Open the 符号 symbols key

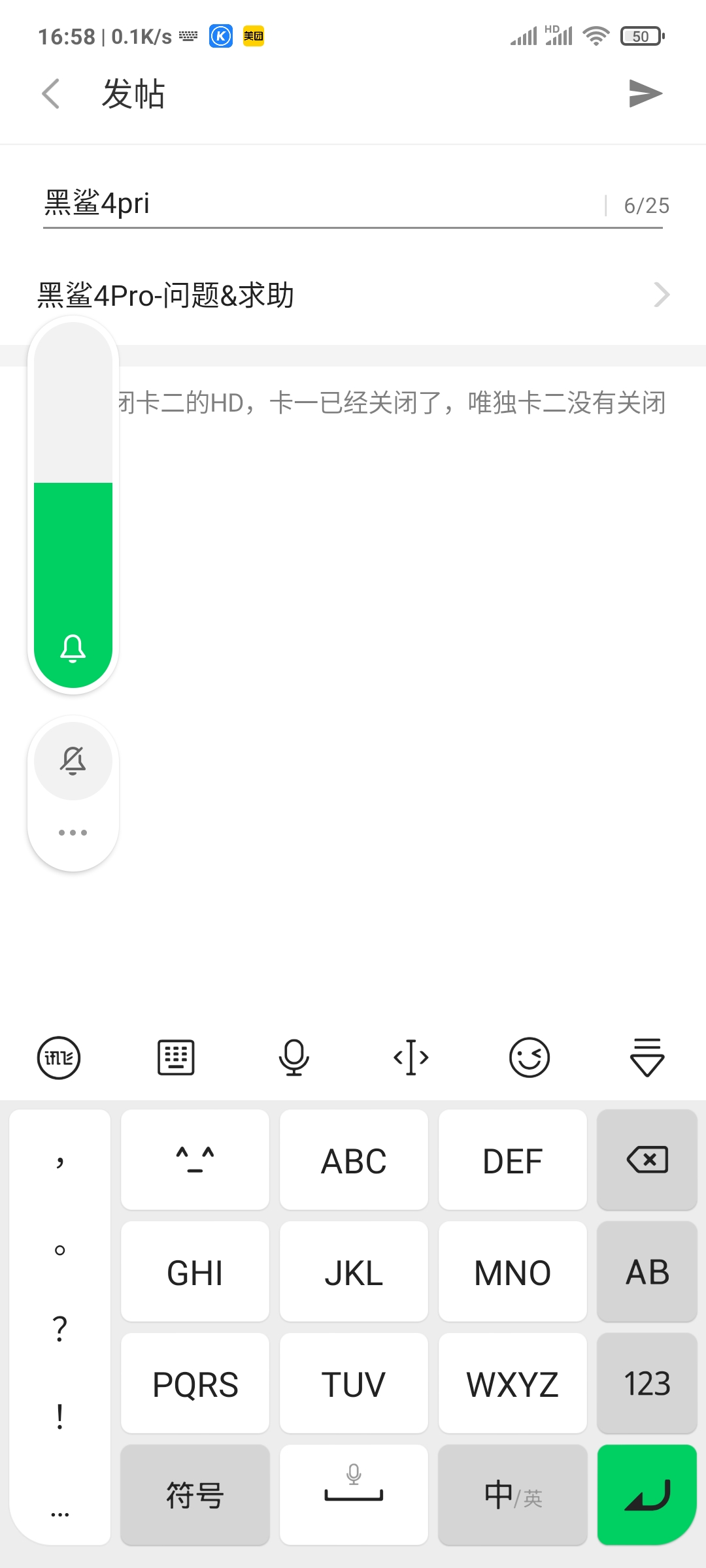pos(195,1495)
